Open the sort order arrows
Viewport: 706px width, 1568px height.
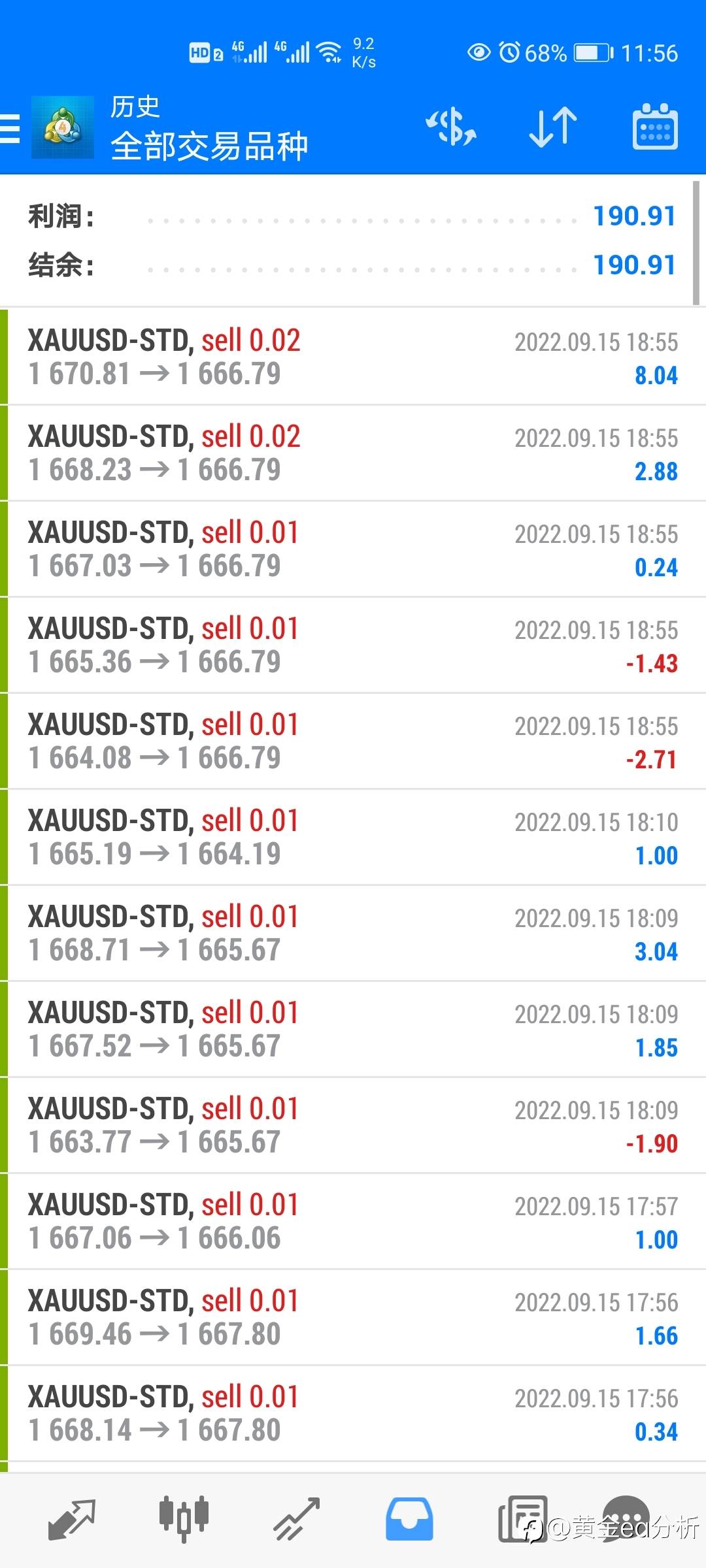tap(552, 127)
